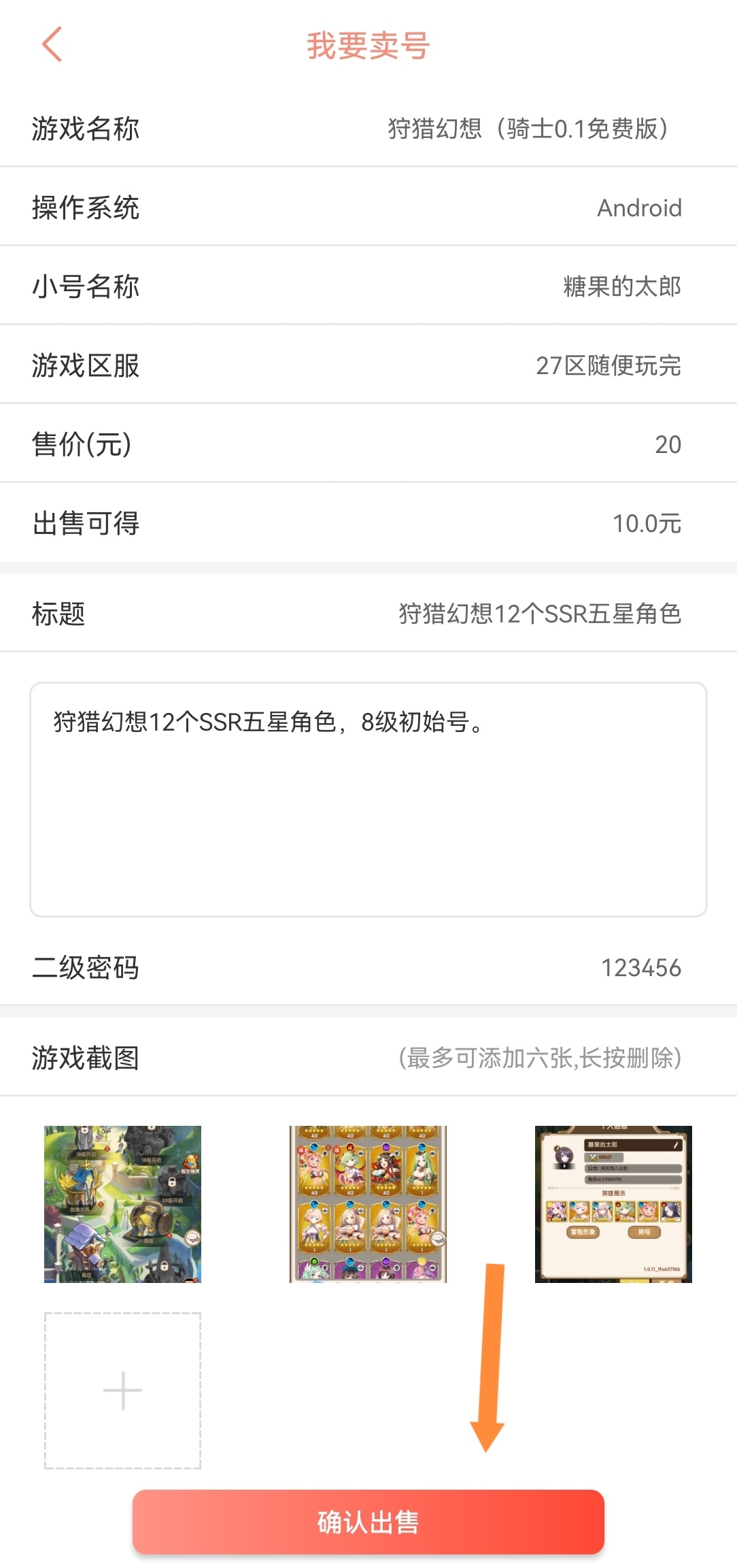This screenshot has height=1568, width=737.
Task: Go back from 我要卖号 page
Action: (x=52, y=45)
